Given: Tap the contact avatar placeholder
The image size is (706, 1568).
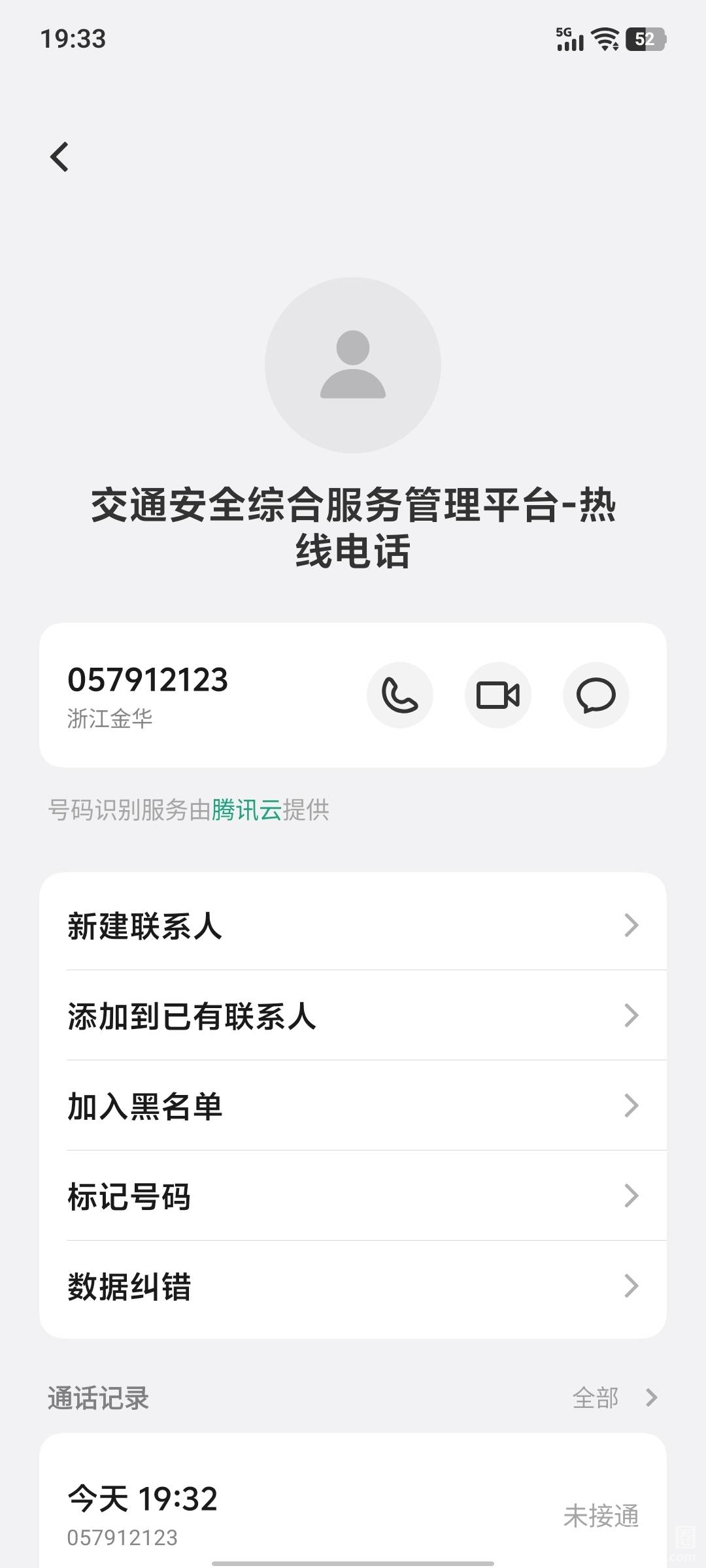Looking at the screenshot, I should pos(353,365).
